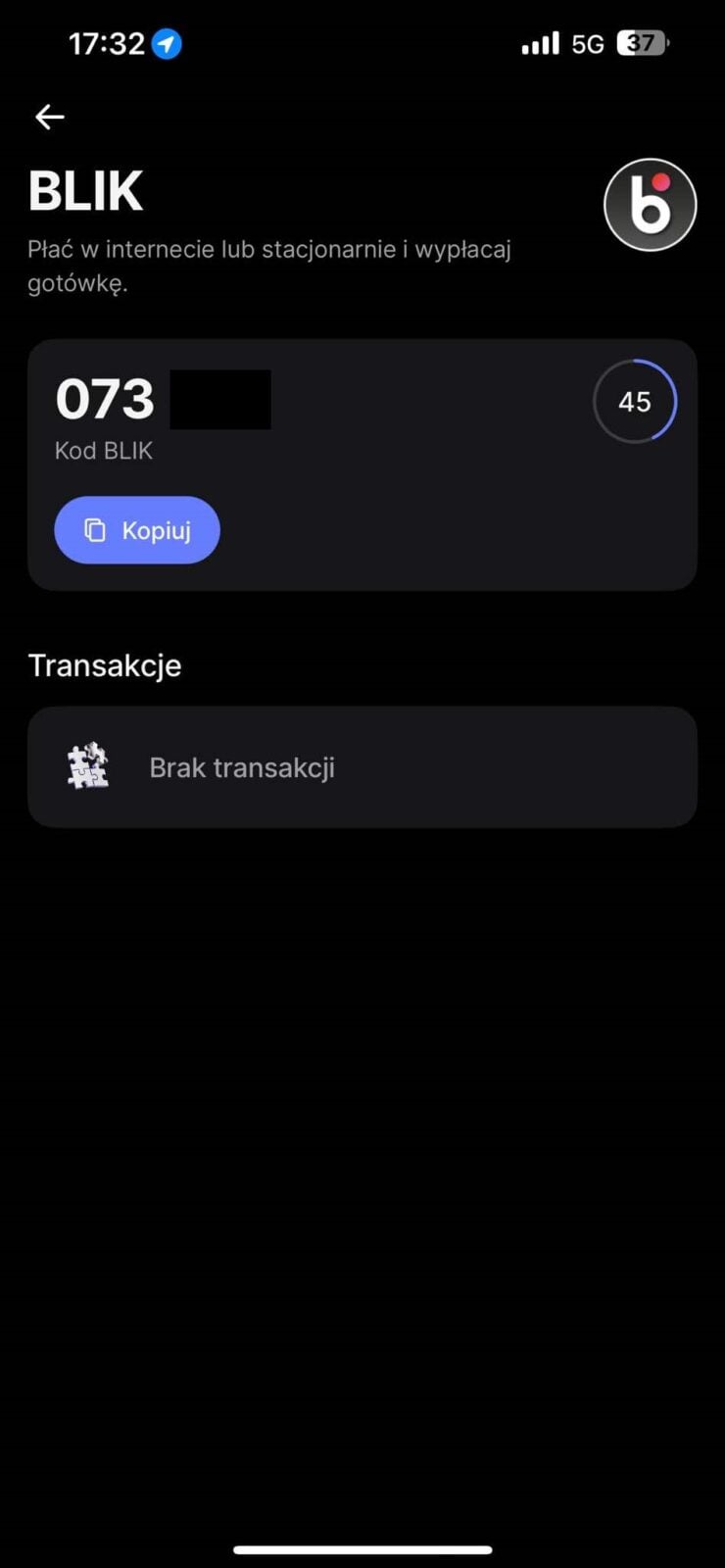Tap the BLIK logo icon
This screenshot has height=1568, width=725.
pos(650,204)
